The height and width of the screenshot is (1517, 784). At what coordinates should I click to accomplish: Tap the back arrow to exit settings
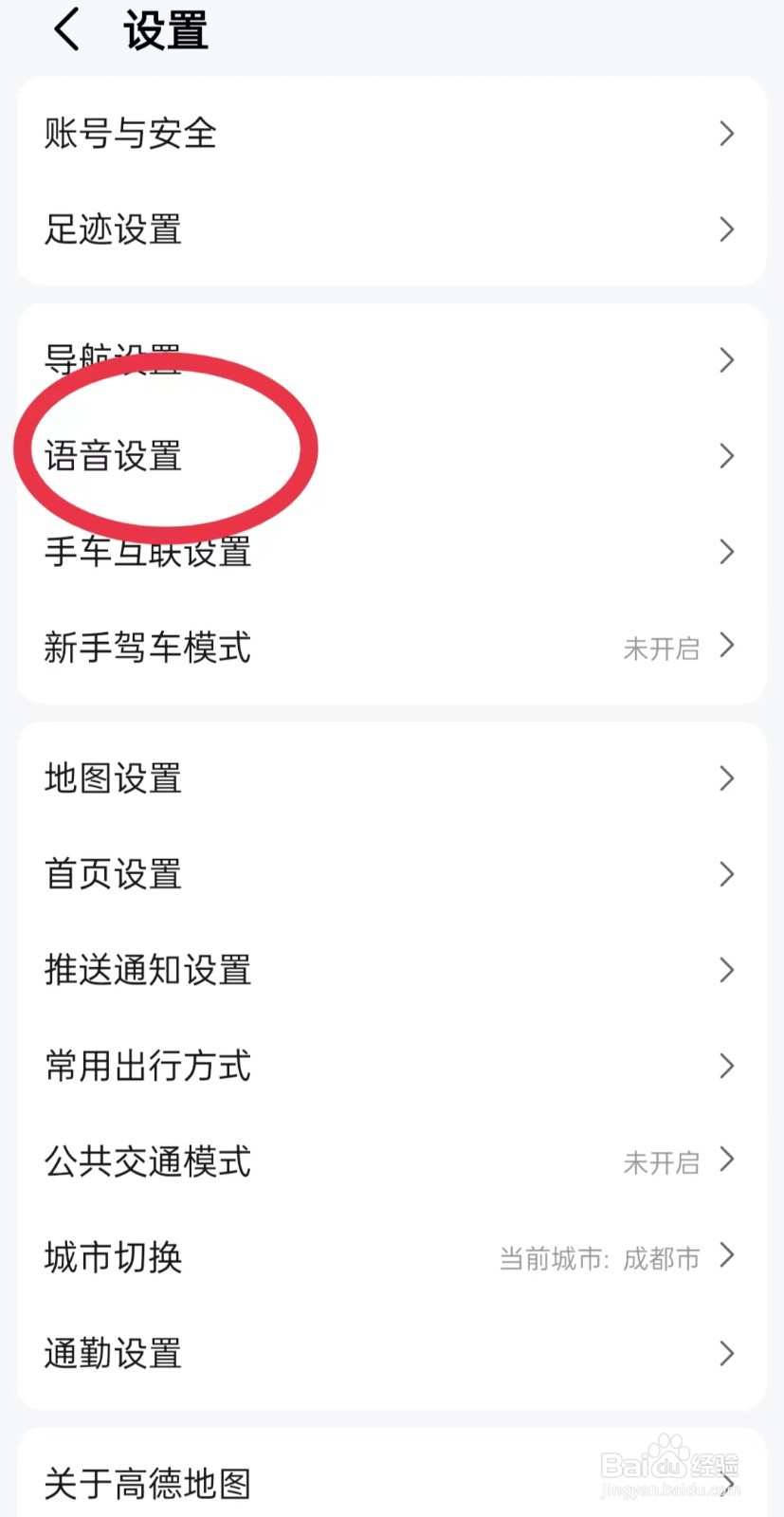coord(64,30)
